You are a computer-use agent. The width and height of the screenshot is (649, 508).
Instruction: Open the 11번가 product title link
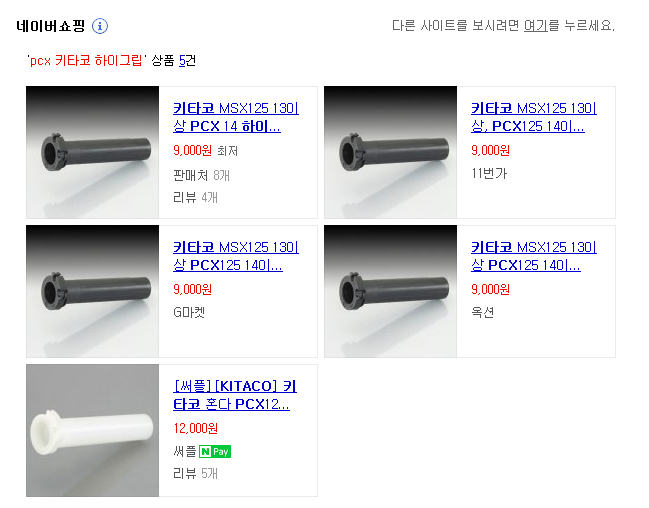(x=534, y=117)
